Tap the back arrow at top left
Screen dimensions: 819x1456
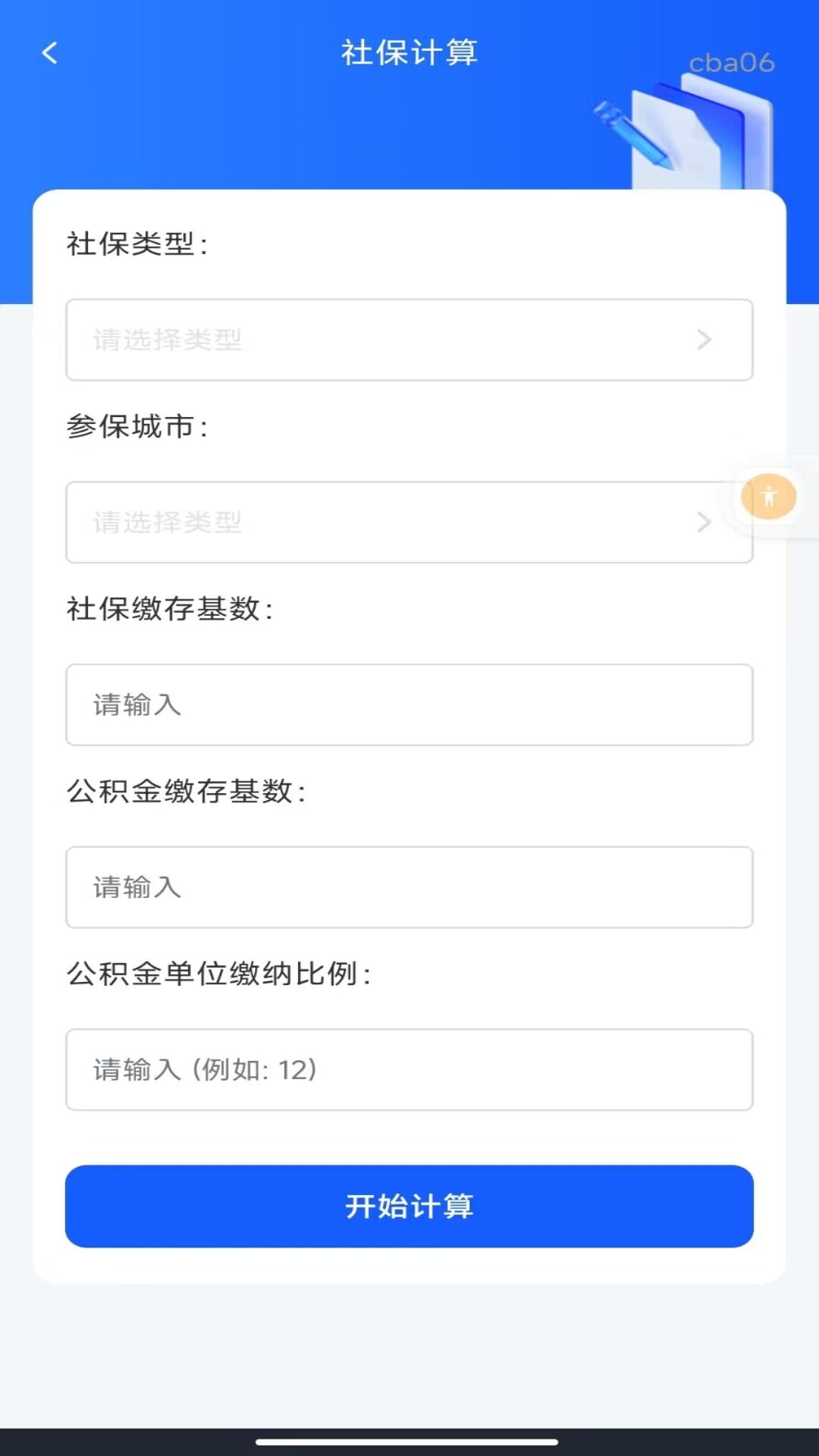pyautogui.click(x=50, y=54)
